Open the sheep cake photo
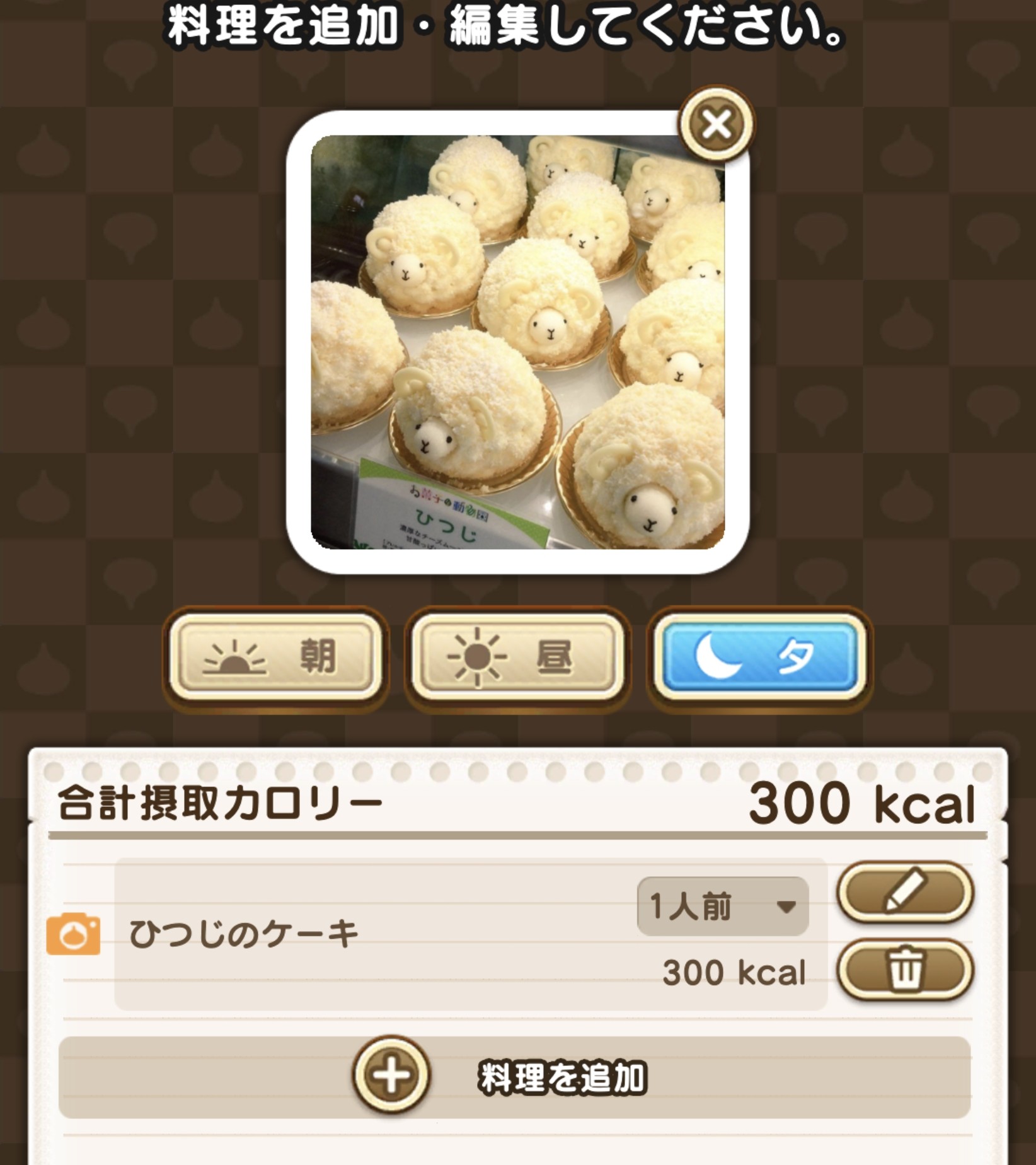 517,342
